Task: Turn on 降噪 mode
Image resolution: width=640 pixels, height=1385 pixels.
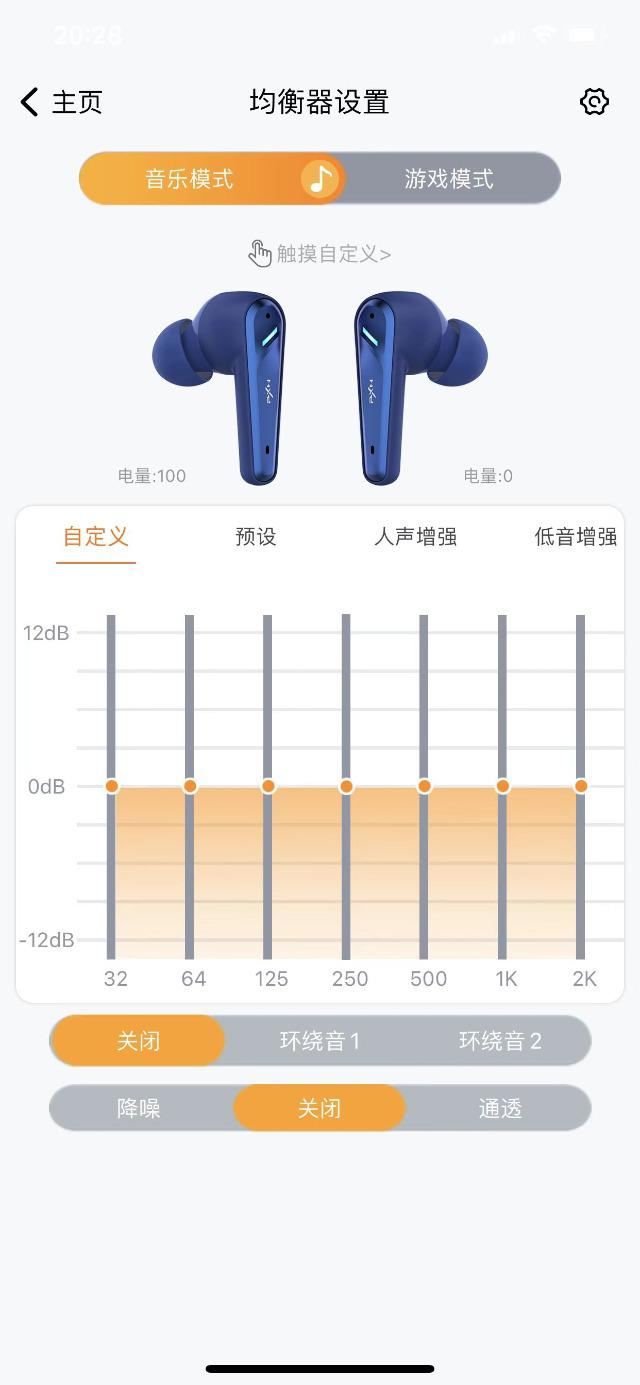Action: coord(139,1109)
